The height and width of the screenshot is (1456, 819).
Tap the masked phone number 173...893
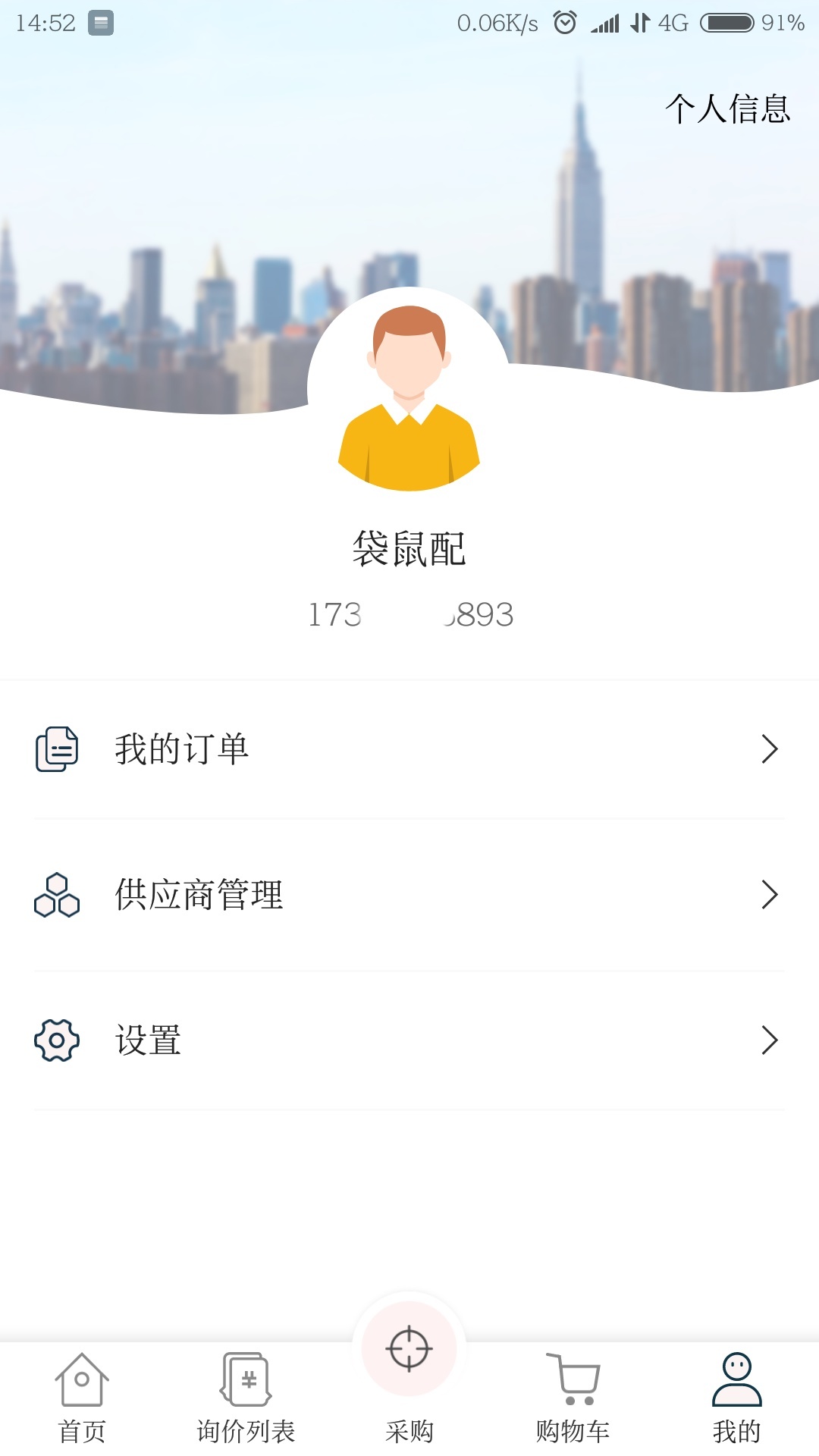point(409,615)
